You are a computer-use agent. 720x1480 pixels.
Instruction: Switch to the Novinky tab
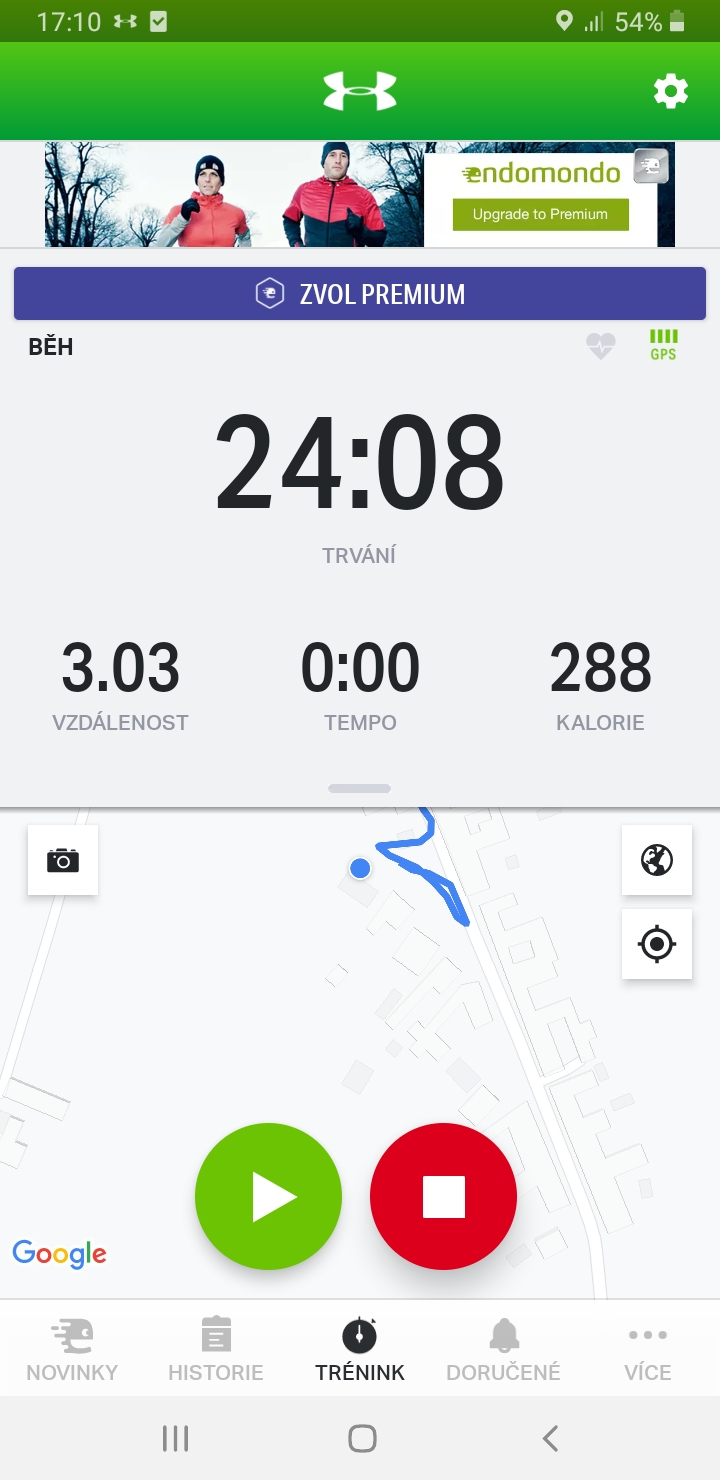tap(72, 1349)
